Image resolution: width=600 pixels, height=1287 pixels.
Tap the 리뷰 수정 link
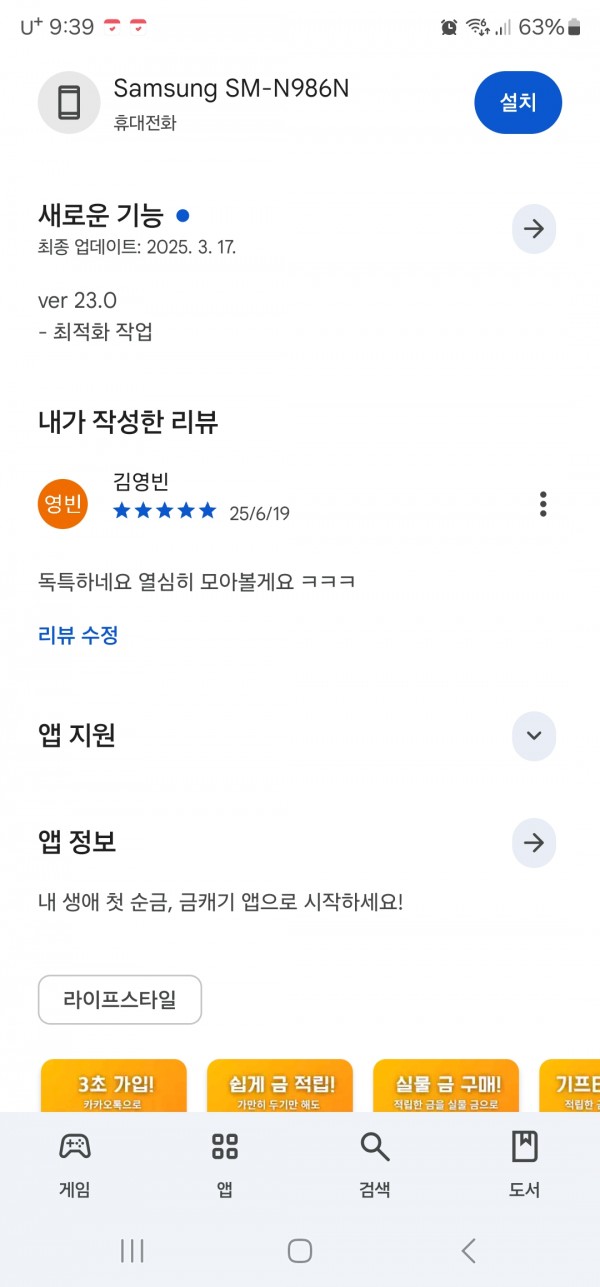click(78, 635)
